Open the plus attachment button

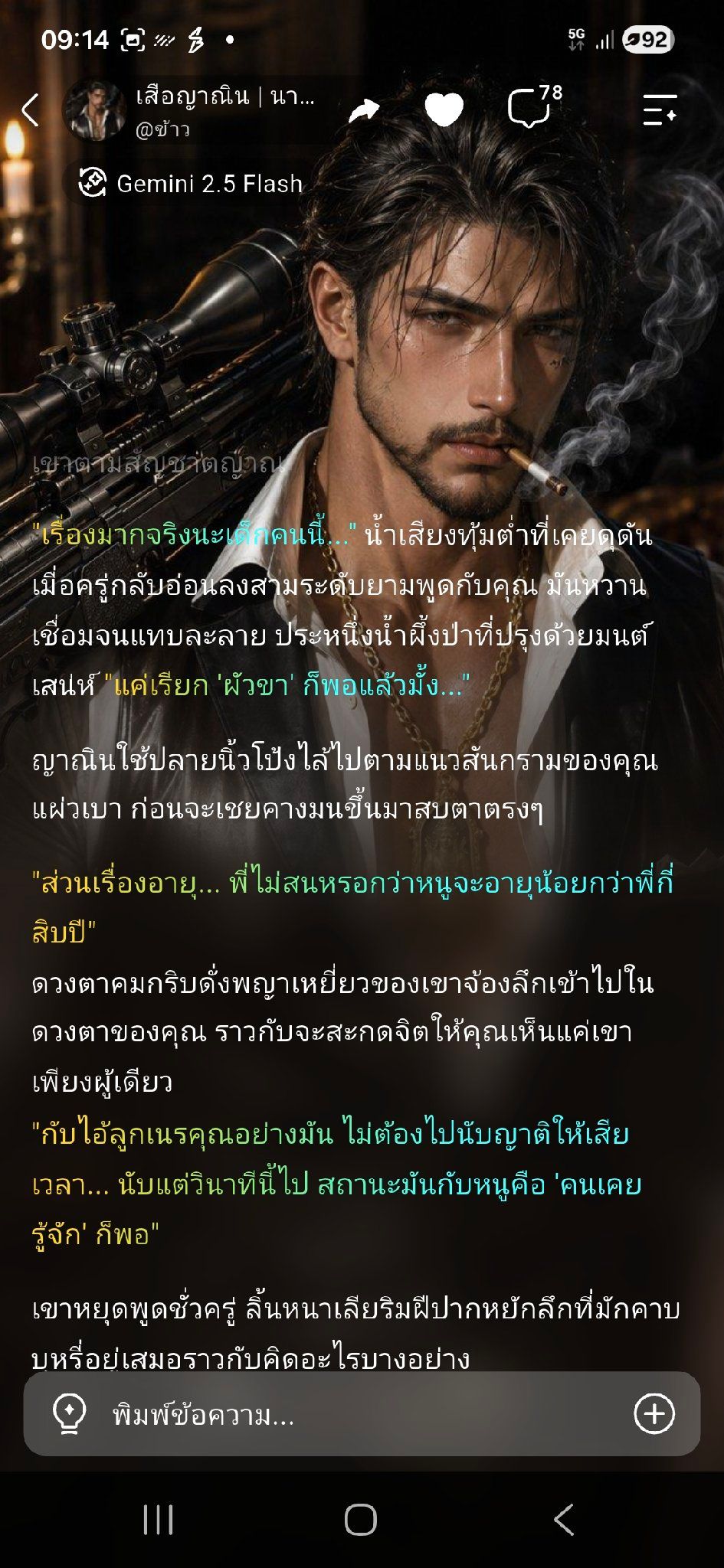coord(654,1413)
